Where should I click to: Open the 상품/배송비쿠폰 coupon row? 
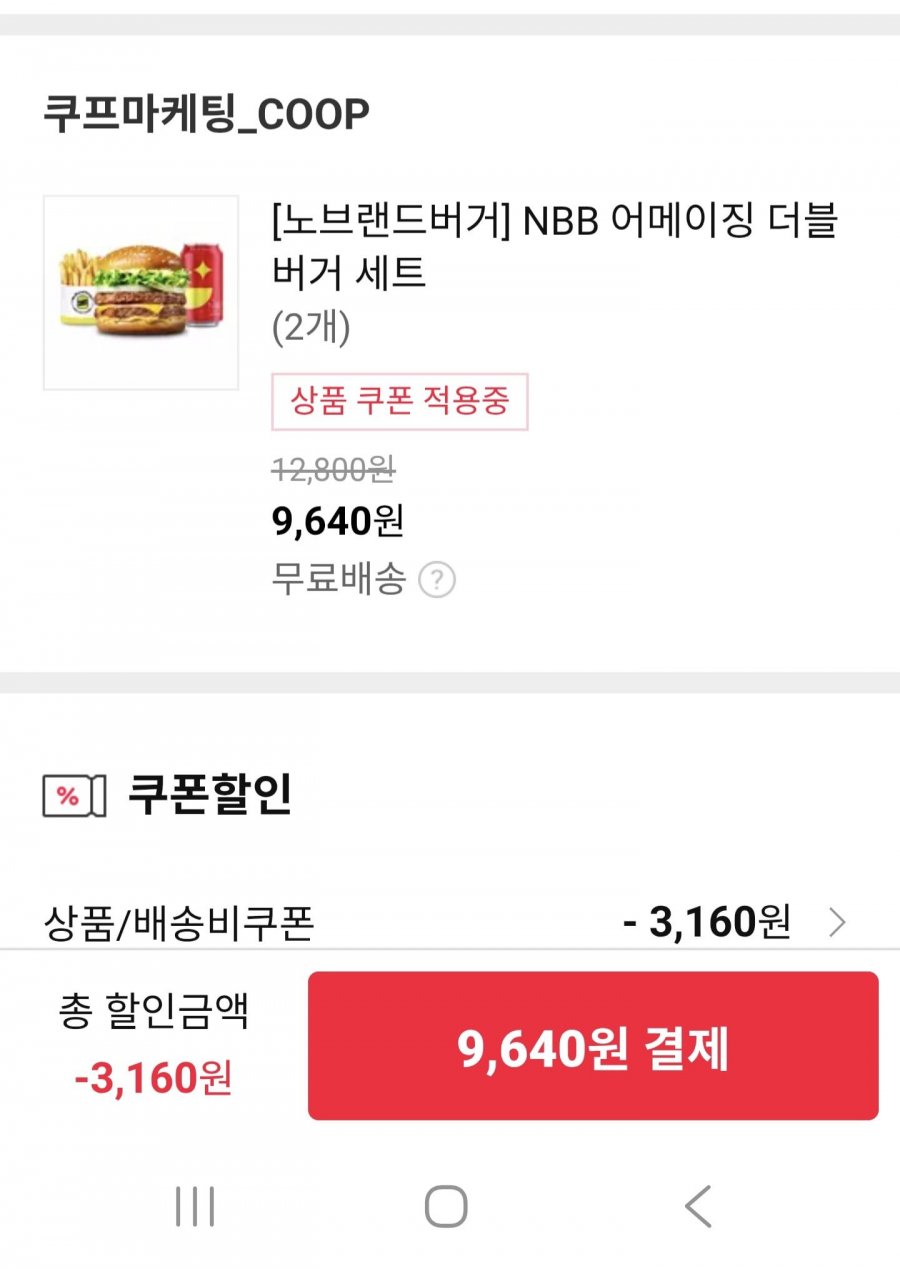pyautogui.click(x=445, y=922)
